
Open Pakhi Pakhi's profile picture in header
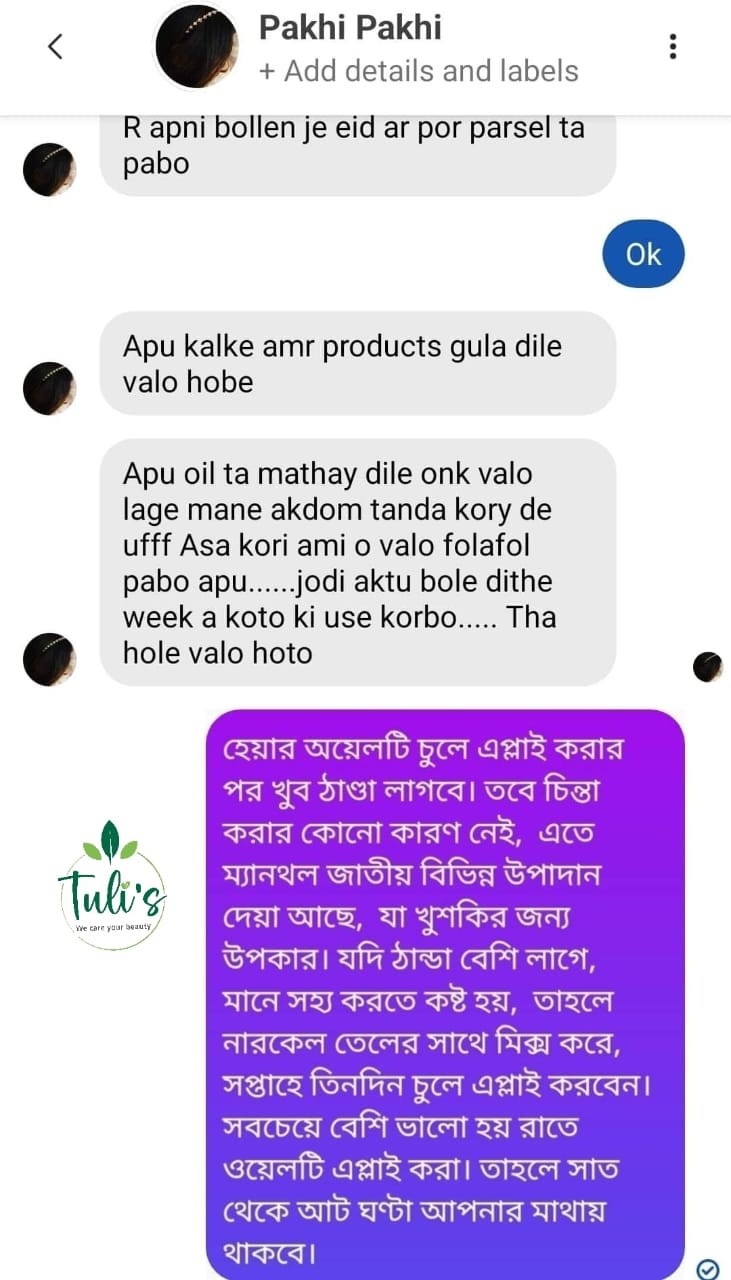click(x=196, y=46)
